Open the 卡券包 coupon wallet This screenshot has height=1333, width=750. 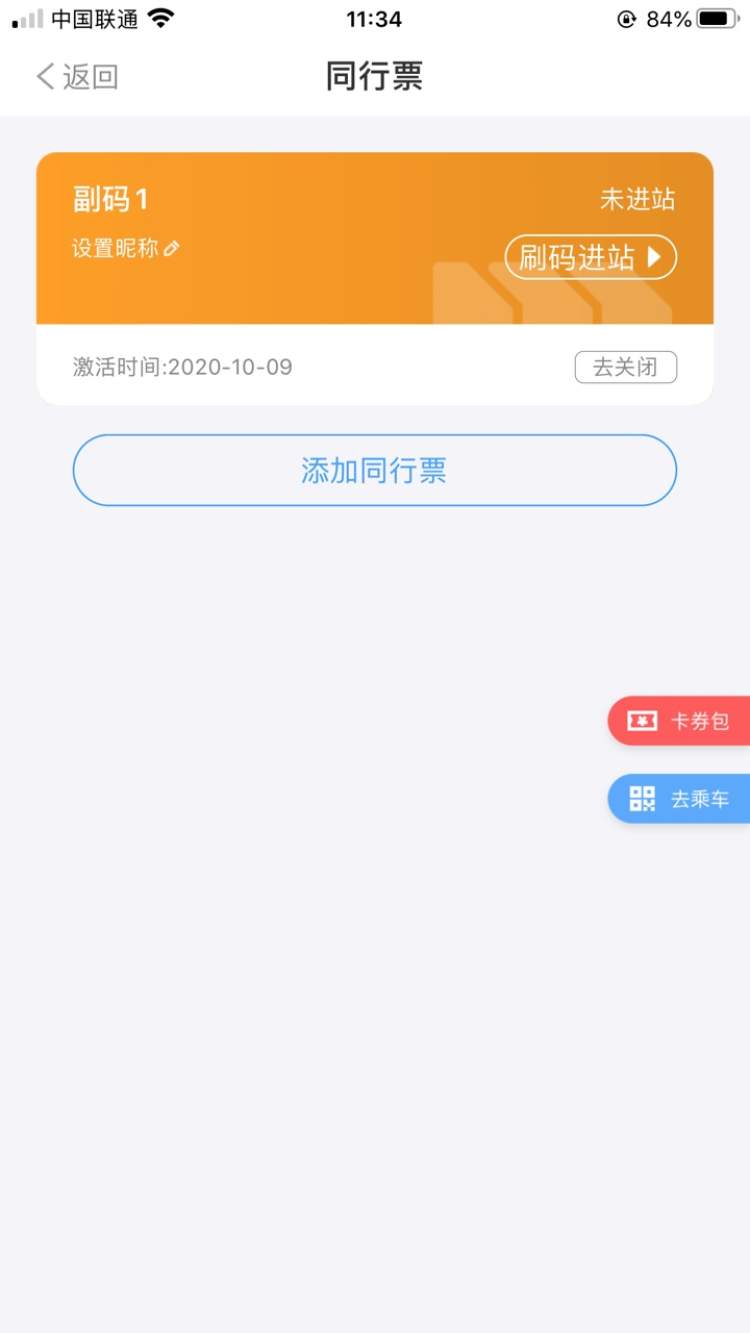[x=680, y=721]
